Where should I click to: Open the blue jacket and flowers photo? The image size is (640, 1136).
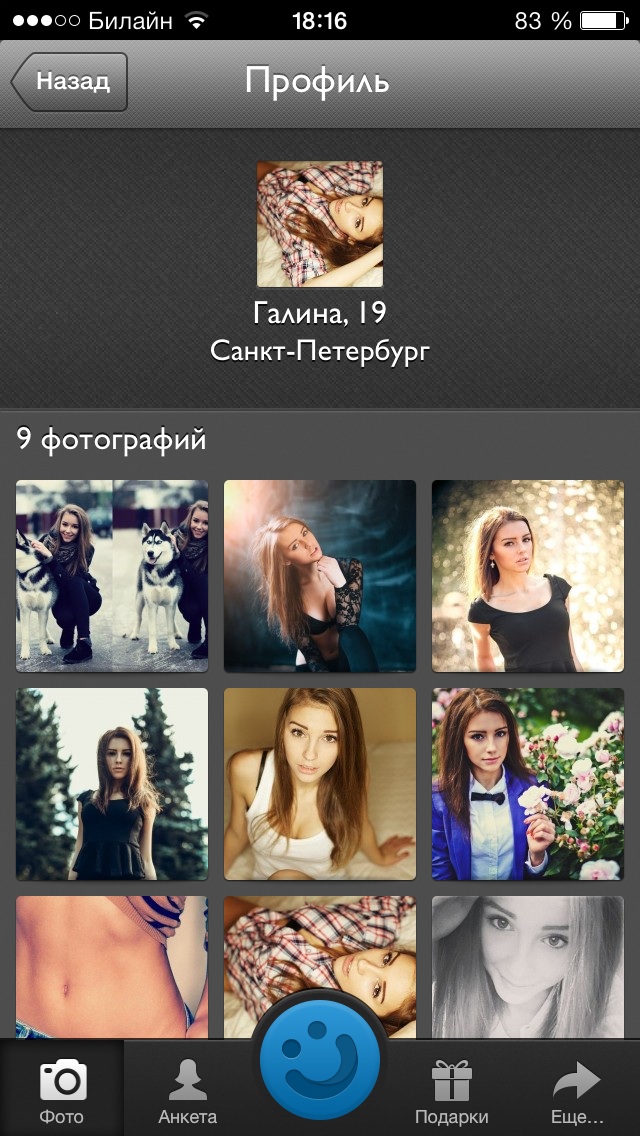click(527, 784)
